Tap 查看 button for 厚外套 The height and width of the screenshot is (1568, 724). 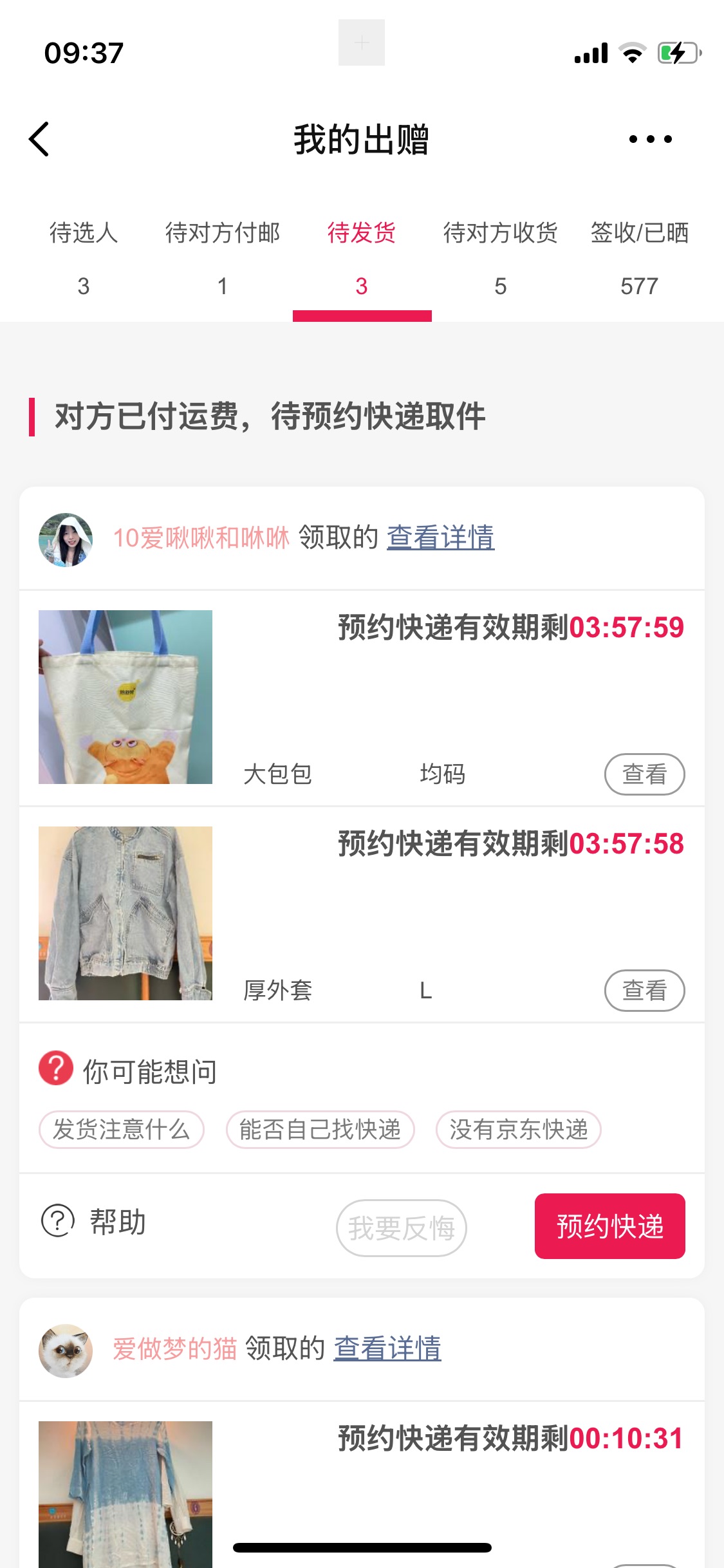644,991
